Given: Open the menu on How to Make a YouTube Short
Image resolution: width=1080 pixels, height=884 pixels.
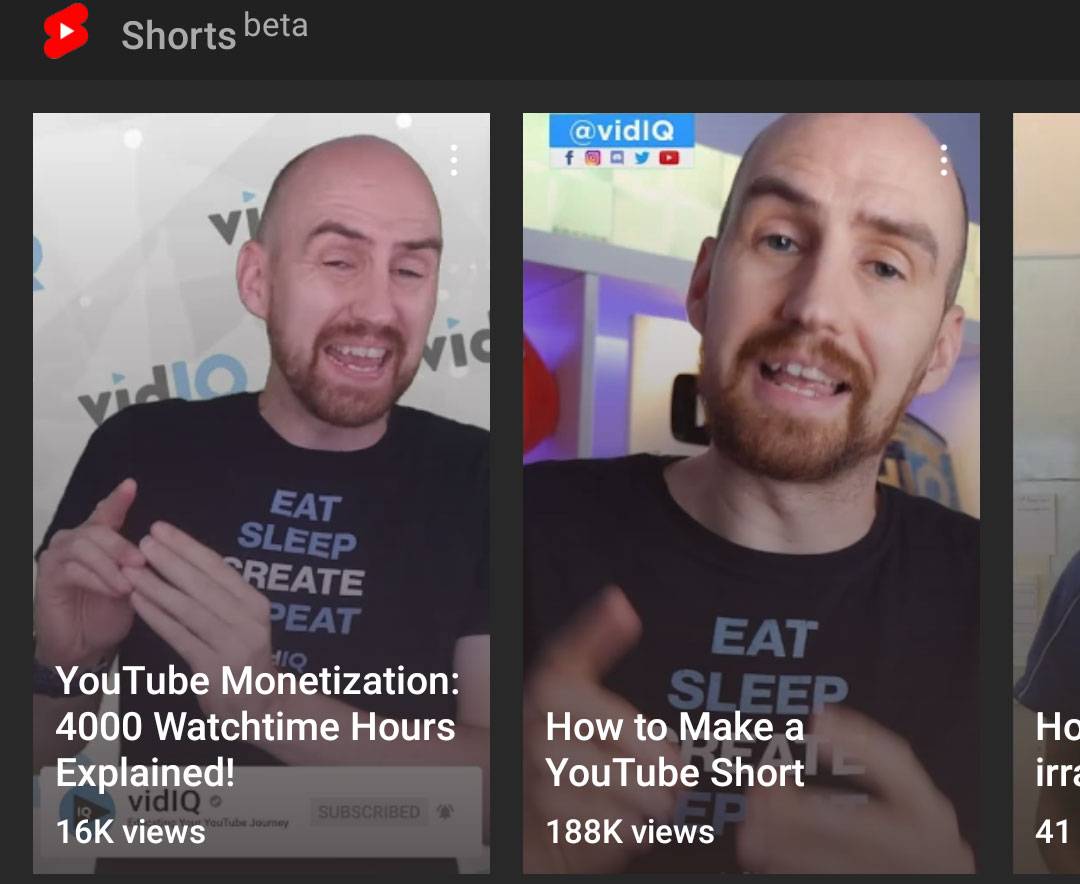Looking at the screenshot, I should pos(943,160).
